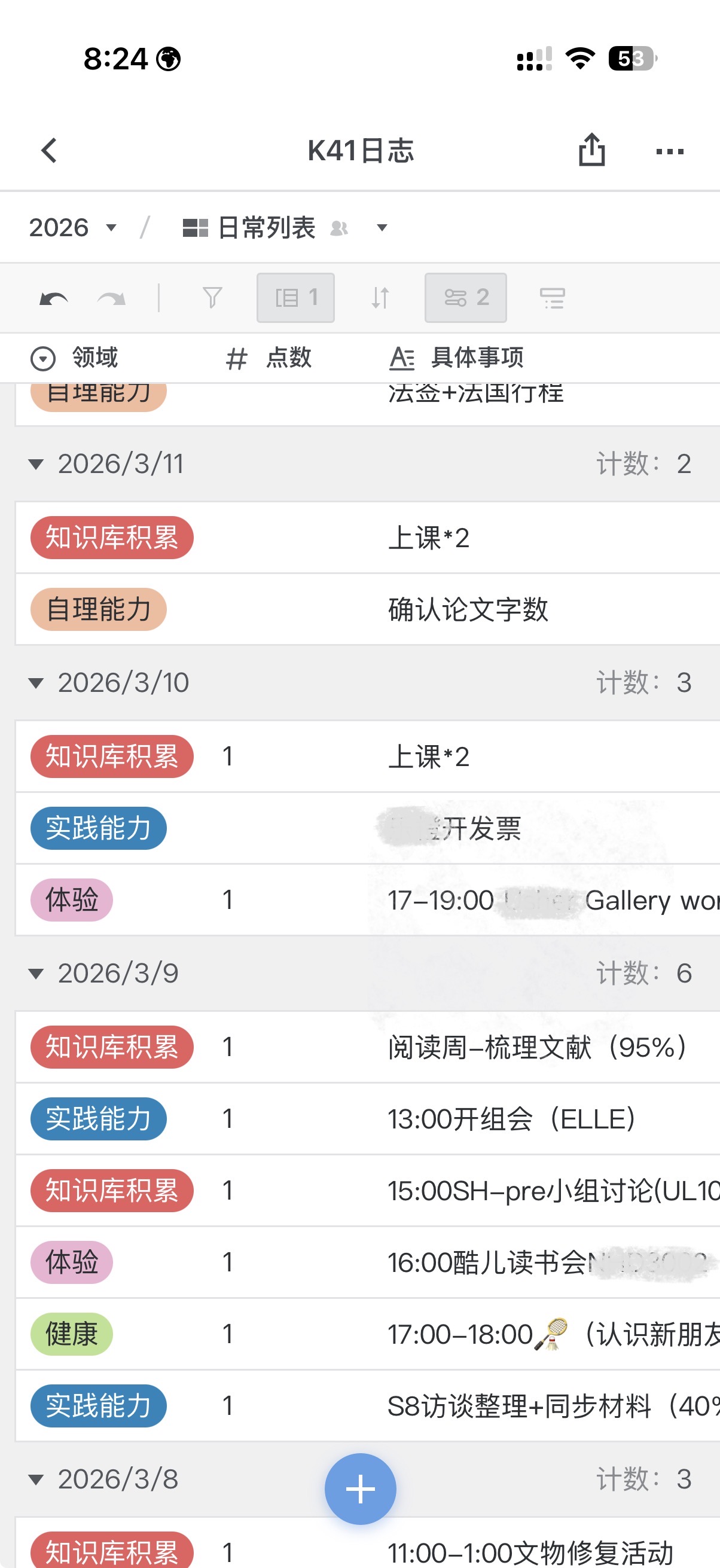The width and height of the screenshot is (720, 1568).
Task: Tap the 领域 column header
Action: [x=74, y=358]
